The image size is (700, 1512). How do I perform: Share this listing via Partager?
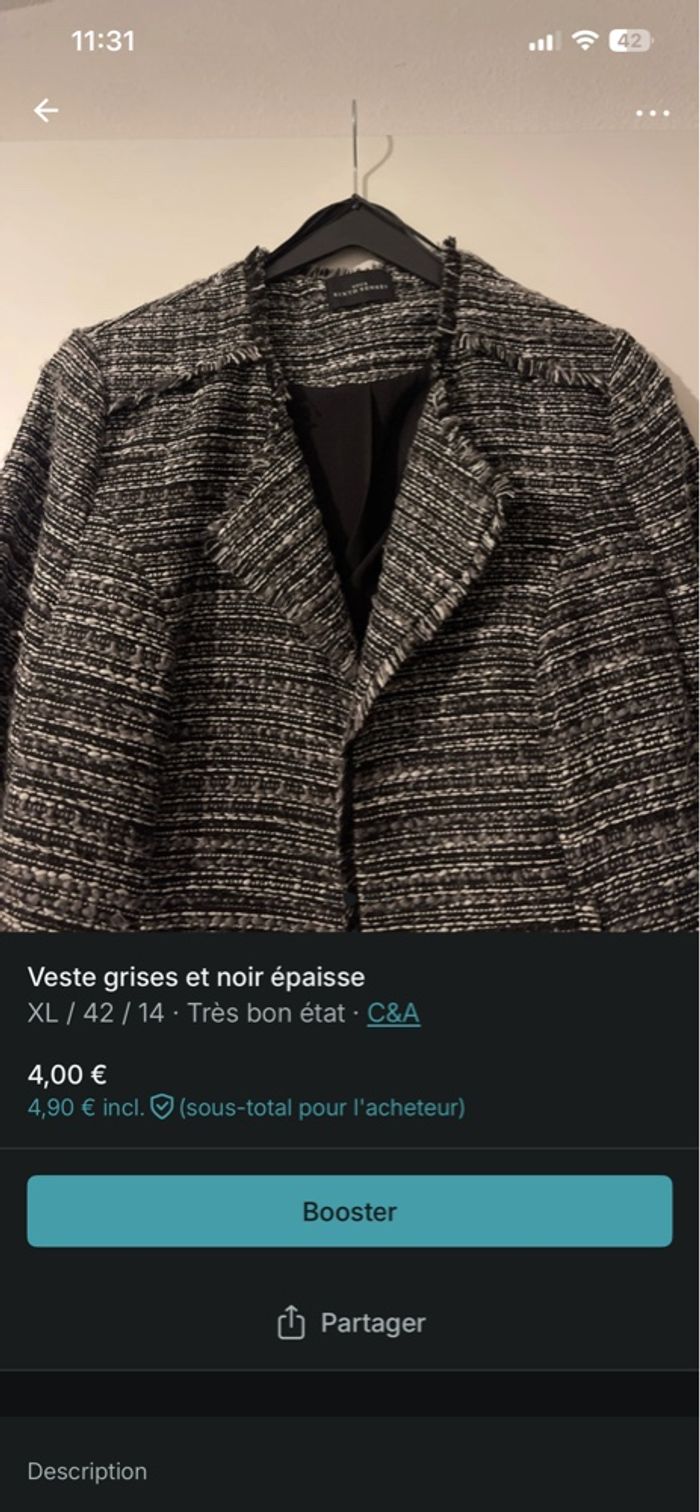coord(350,1323)
